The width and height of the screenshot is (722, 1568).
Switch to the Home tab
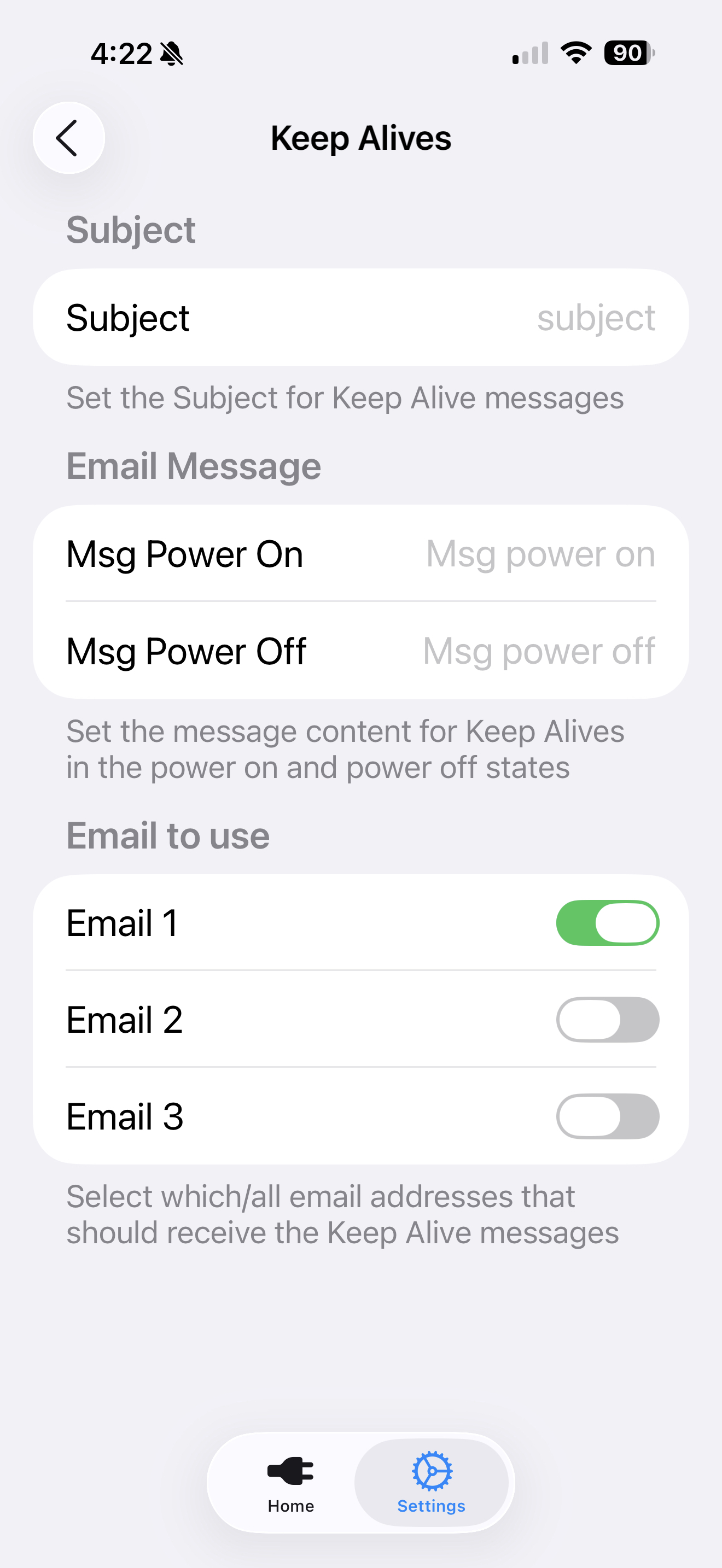point(290,1483)
